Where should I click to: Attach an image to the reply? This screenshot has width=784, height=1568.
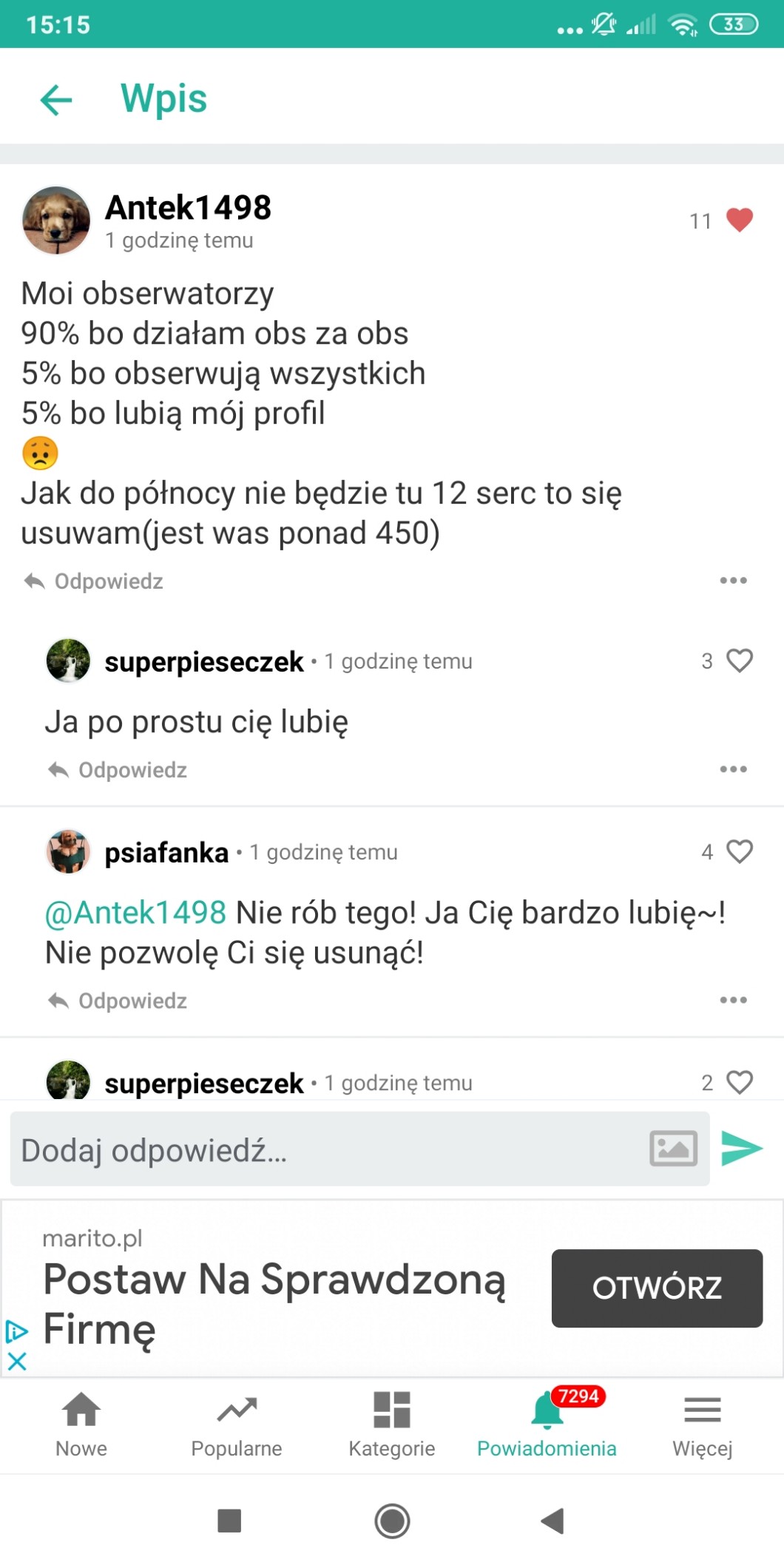673,1149
